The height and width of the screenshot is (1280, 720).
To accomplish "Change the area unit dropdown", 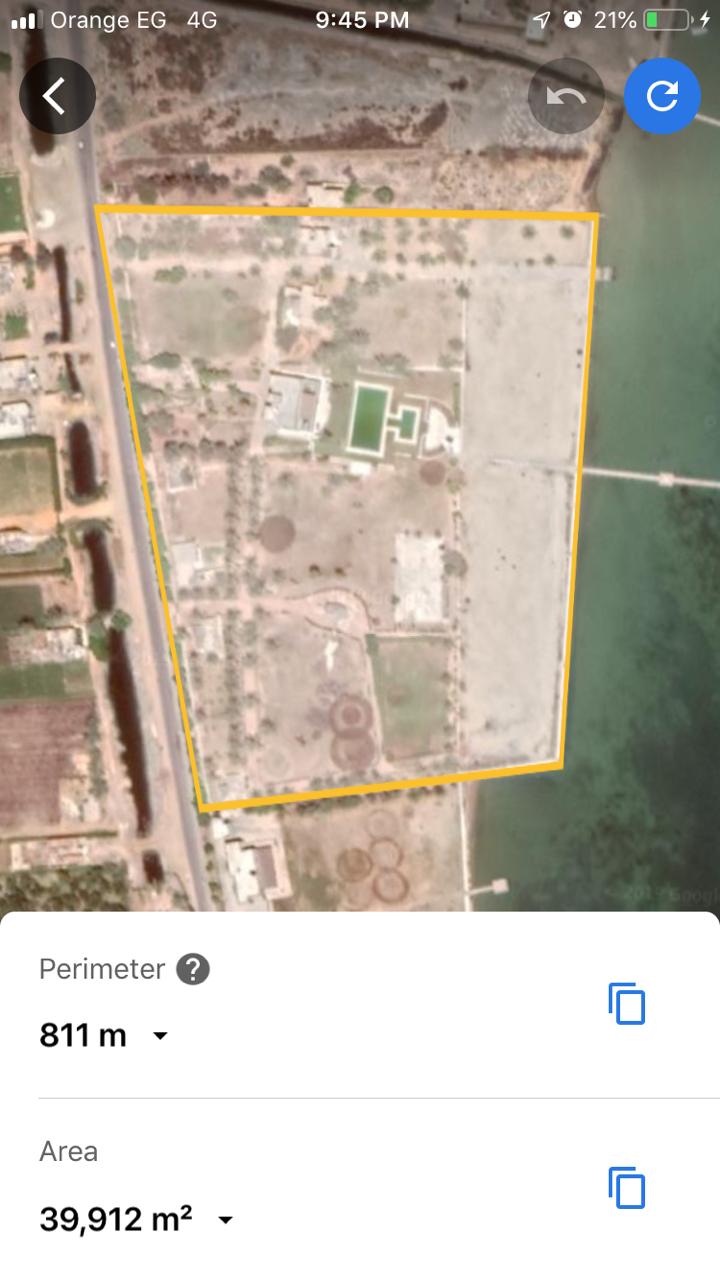I will pyautogui.click(x=226, y=1220).
